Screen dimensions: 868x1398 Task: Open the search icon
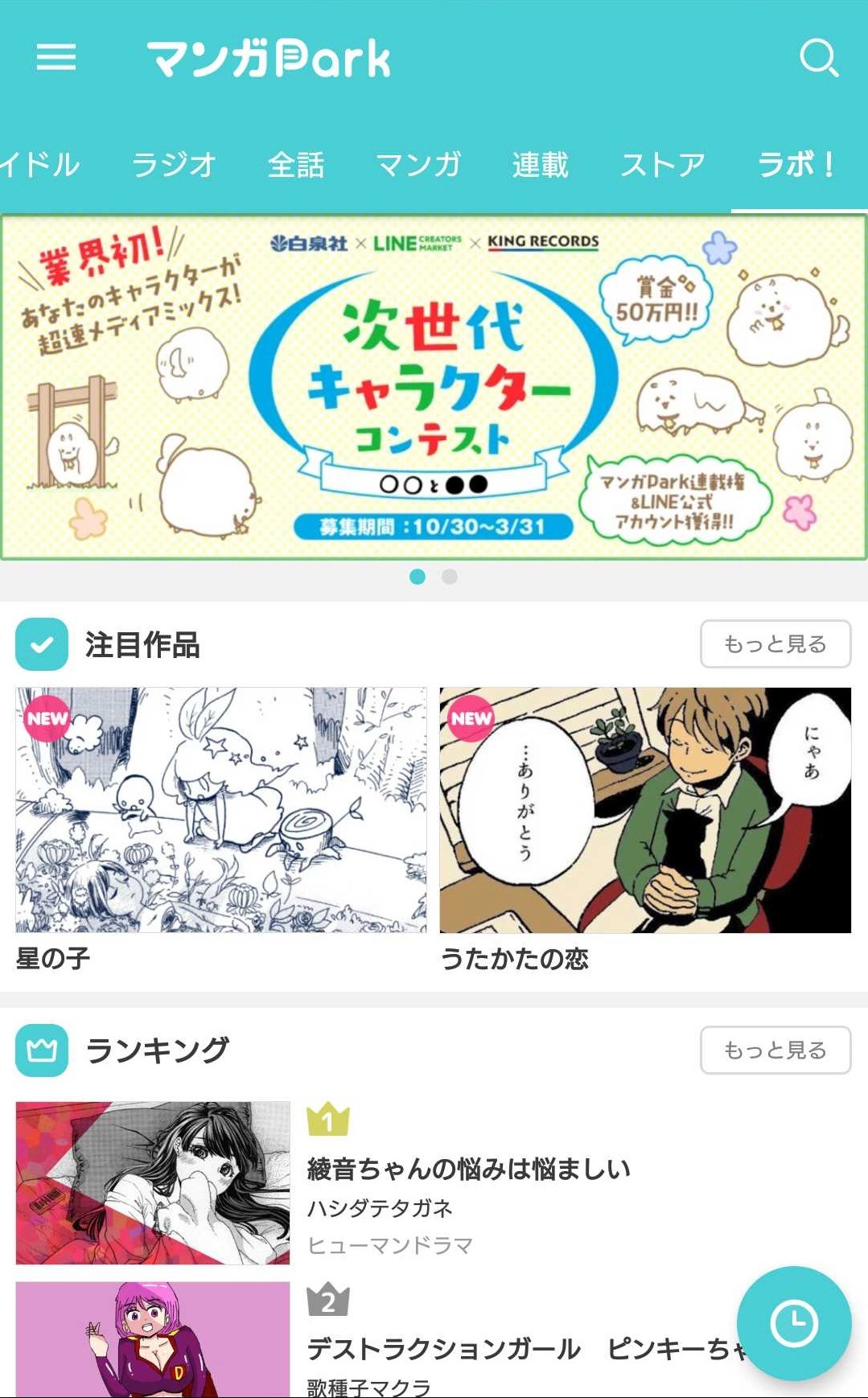[819, 58]
